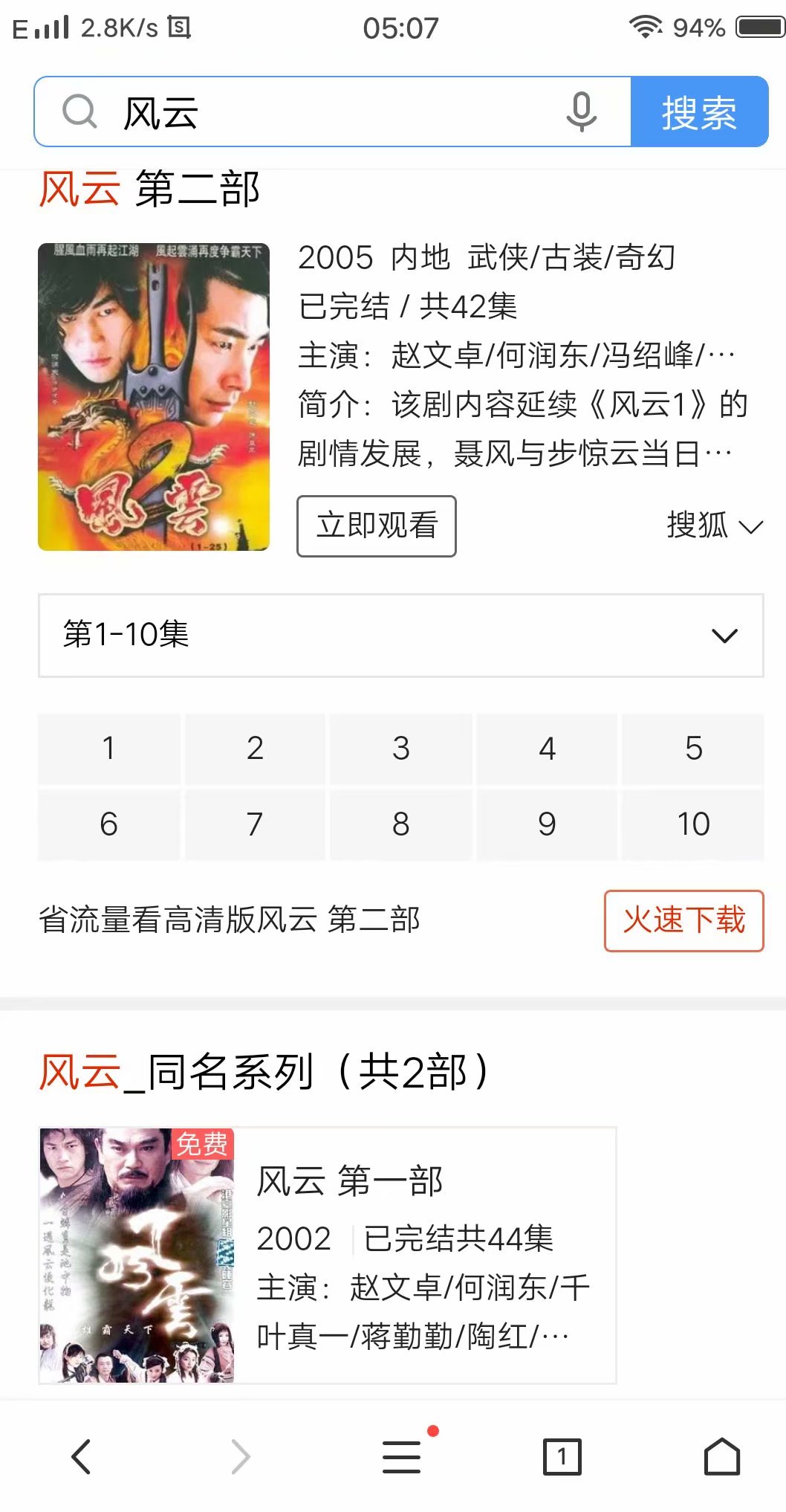786x1512 pixels.
Task: Open the 风云_同名系列 heading link
Action: 264,1073
